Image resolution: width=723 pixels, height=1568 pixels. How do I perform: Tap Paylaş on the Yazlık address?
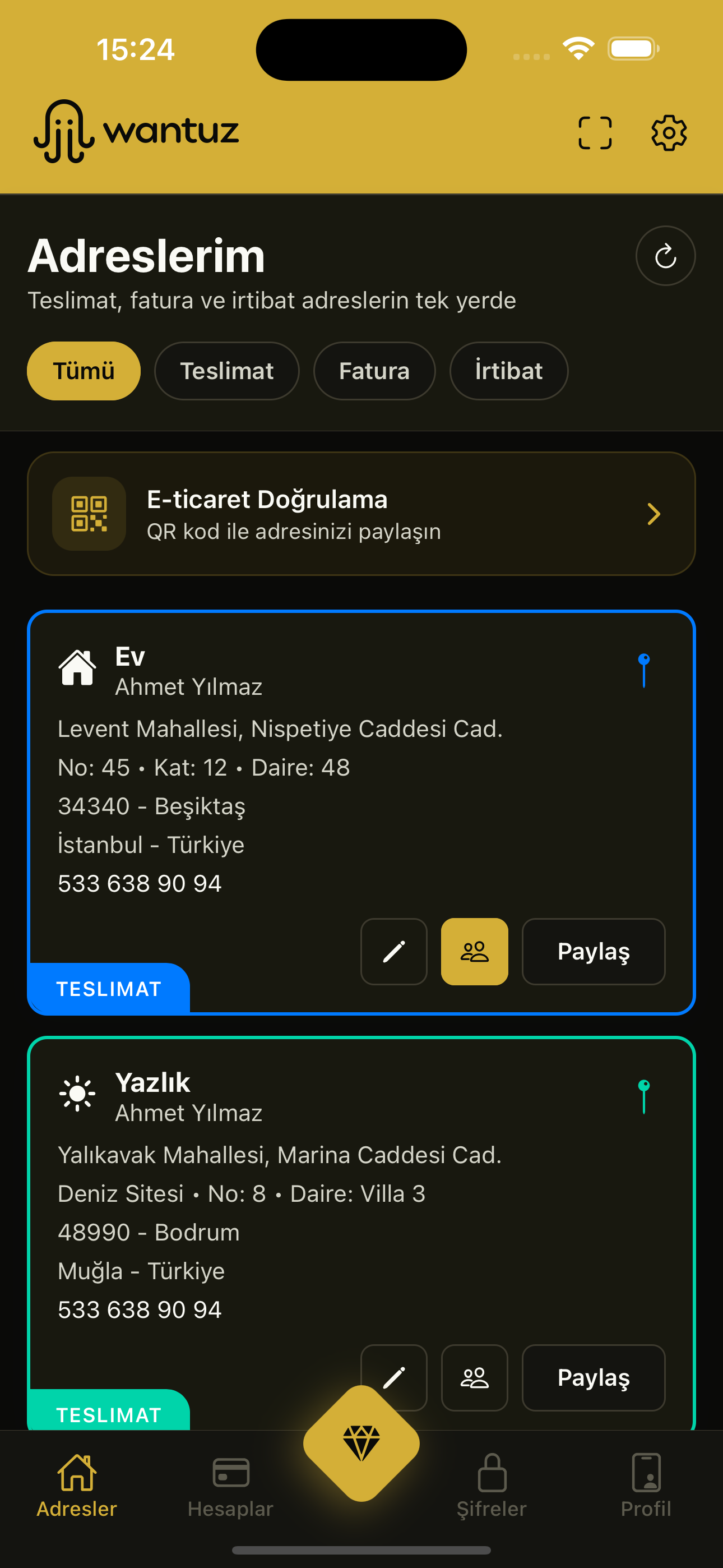594,1377
